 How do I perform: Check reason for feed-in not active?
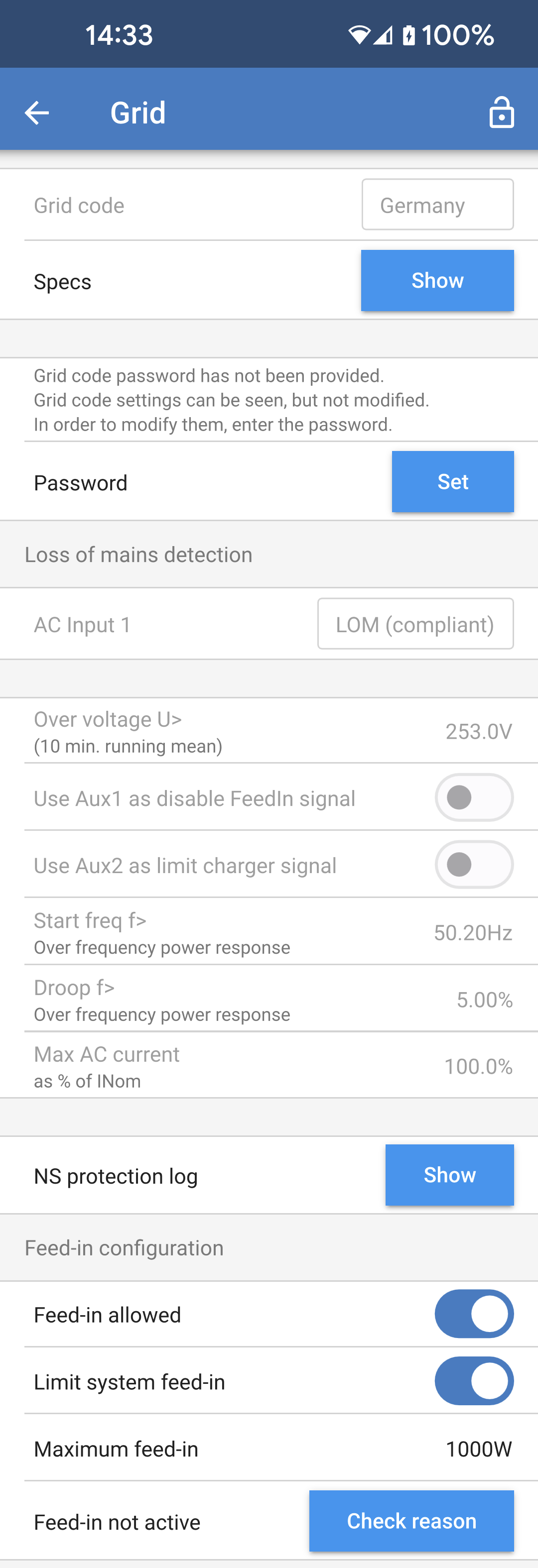(x=411, y=1521)
